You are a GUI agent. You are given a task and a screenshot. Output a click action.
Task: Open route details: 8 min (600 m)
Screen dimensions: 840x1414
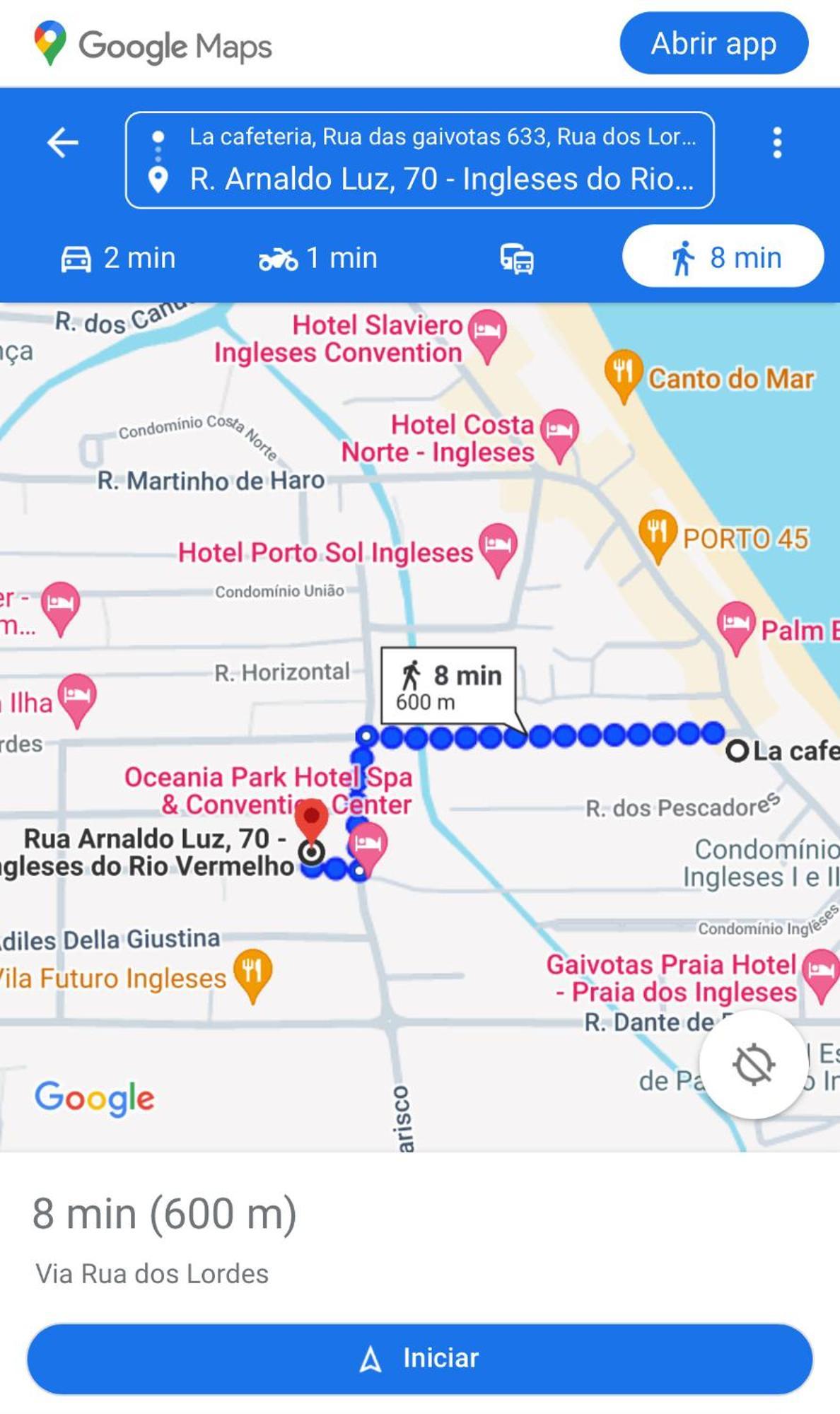164,1214
